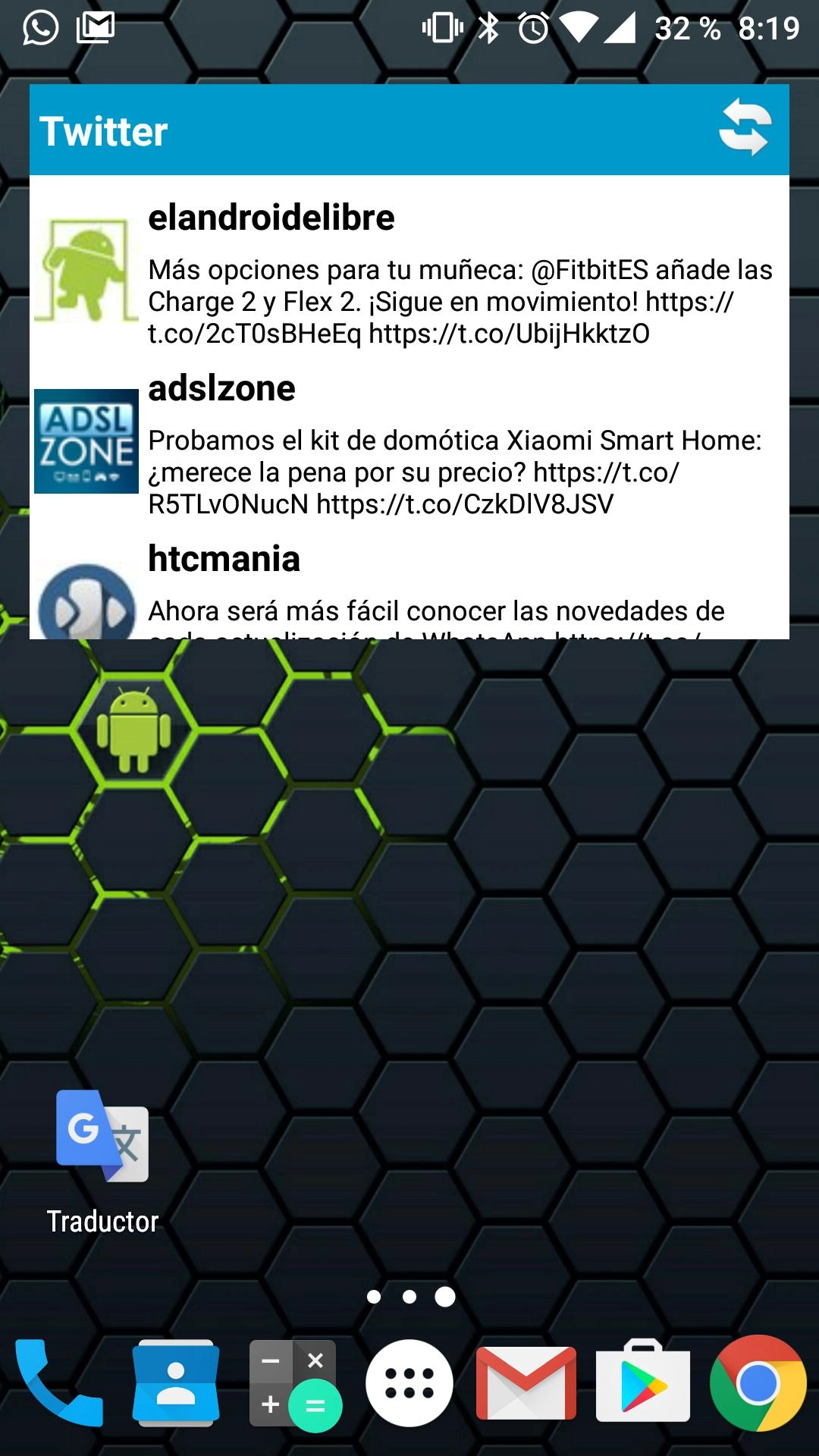Refresh the Twitter widget
This screenshot has height=1456, width=819.
[x=744, y=127]
